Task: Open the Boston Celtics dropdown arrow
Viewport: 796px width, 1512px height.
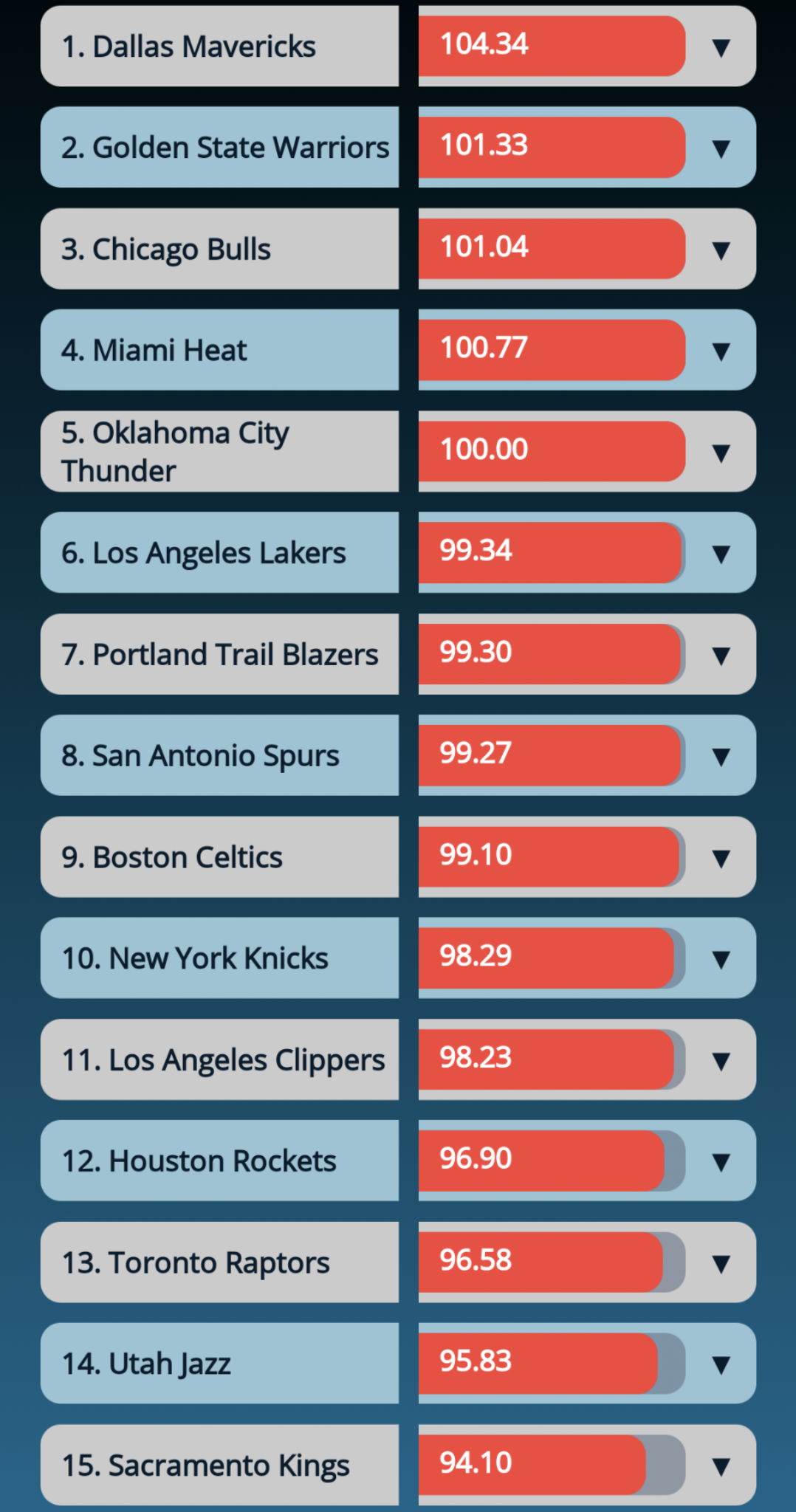Action: [721, 858]
